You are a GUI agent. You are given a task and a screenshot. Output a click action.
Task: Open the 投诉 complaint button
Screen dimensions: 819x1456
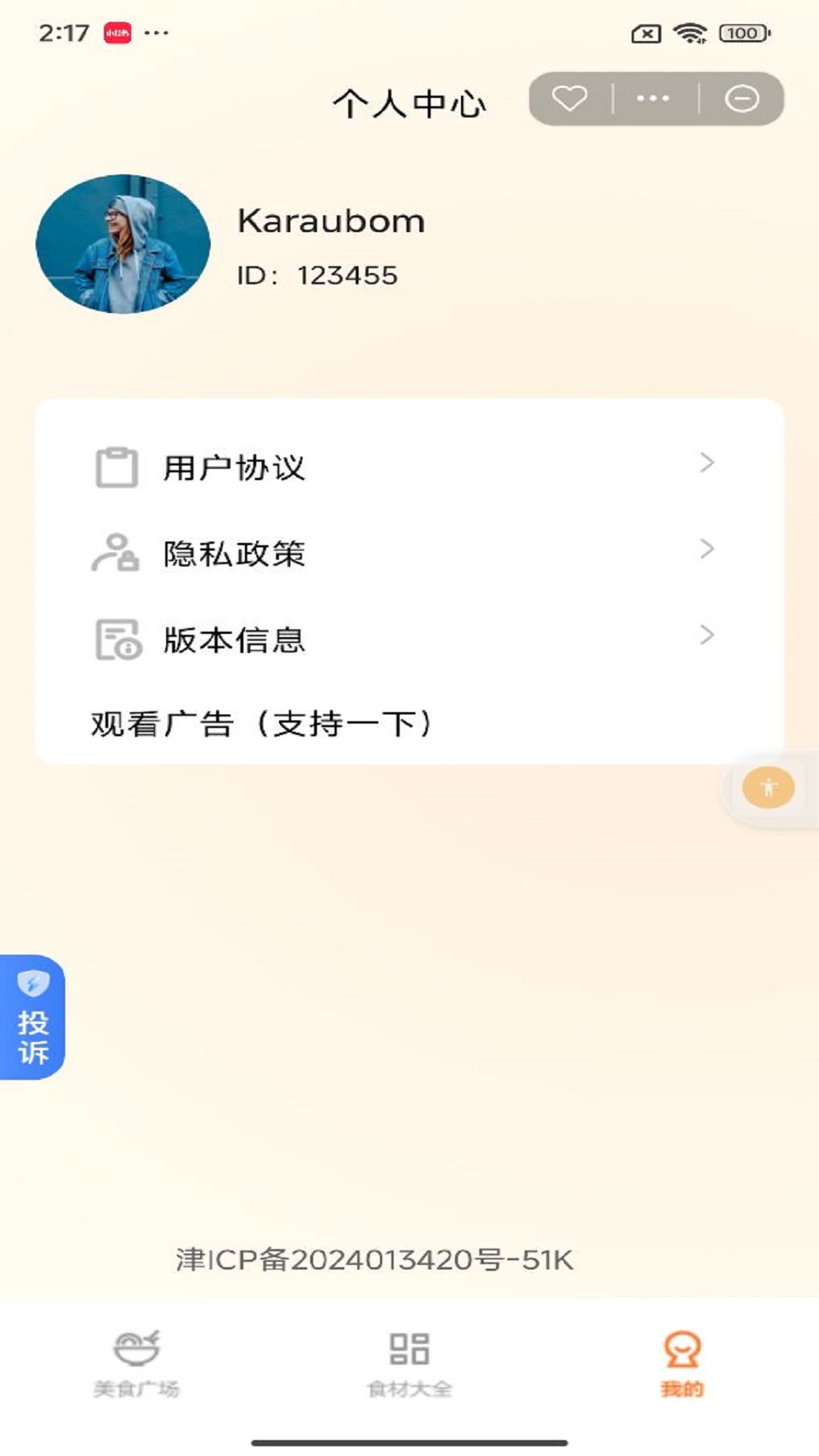tap(32, 1017)
